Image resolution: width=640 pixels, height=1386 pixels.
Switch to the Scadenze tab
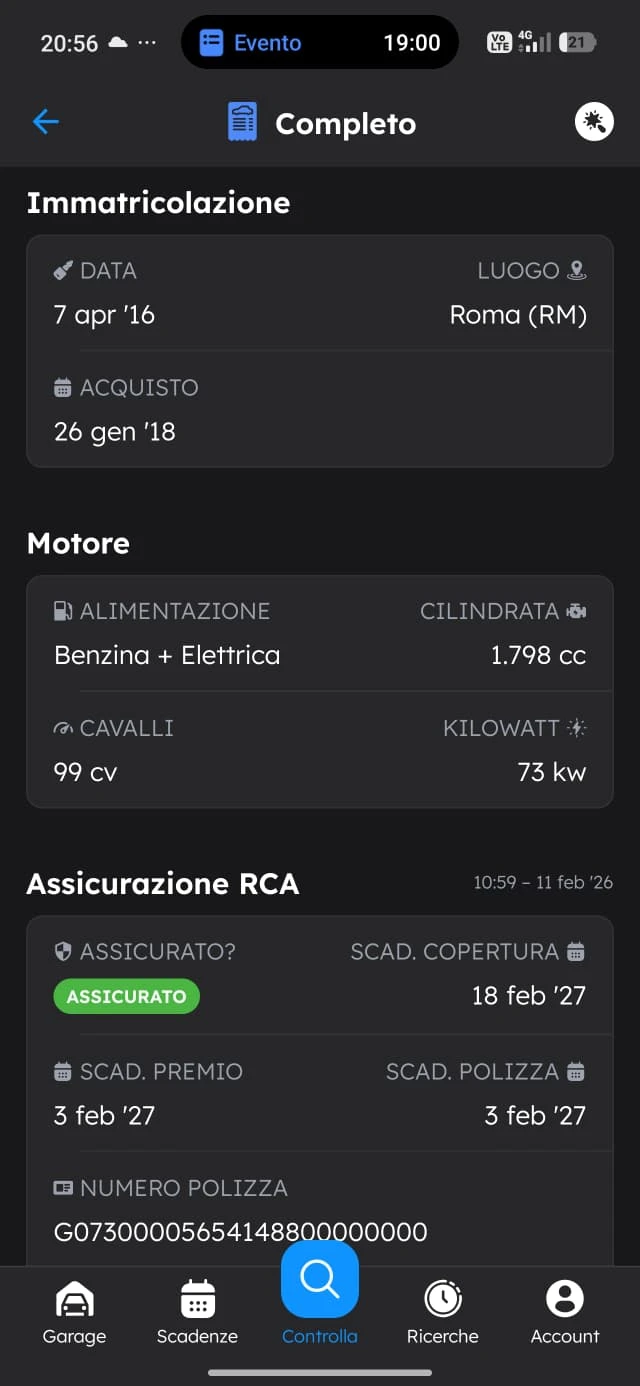[x=197, y=1312]
